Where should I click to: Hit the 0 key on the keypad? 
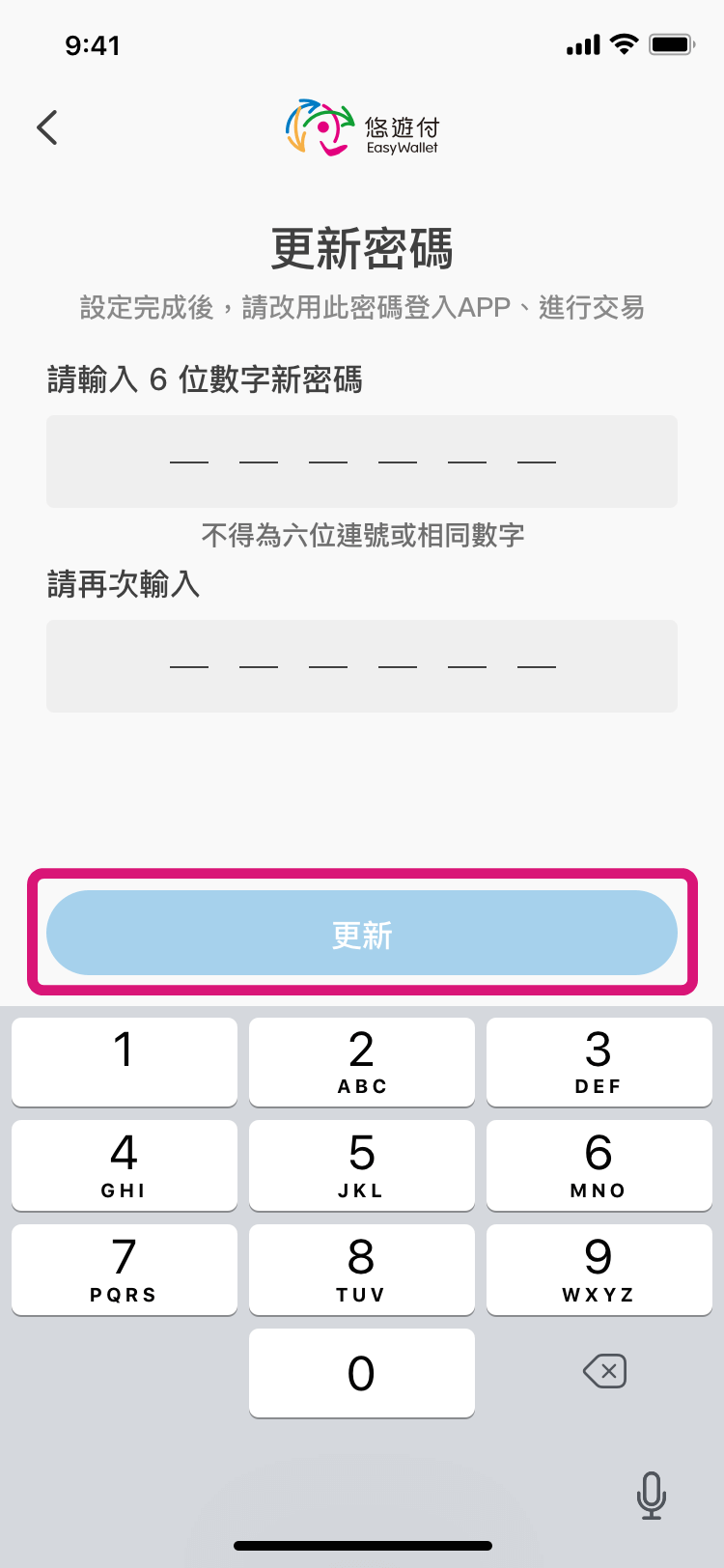[x=362, y=1373]
